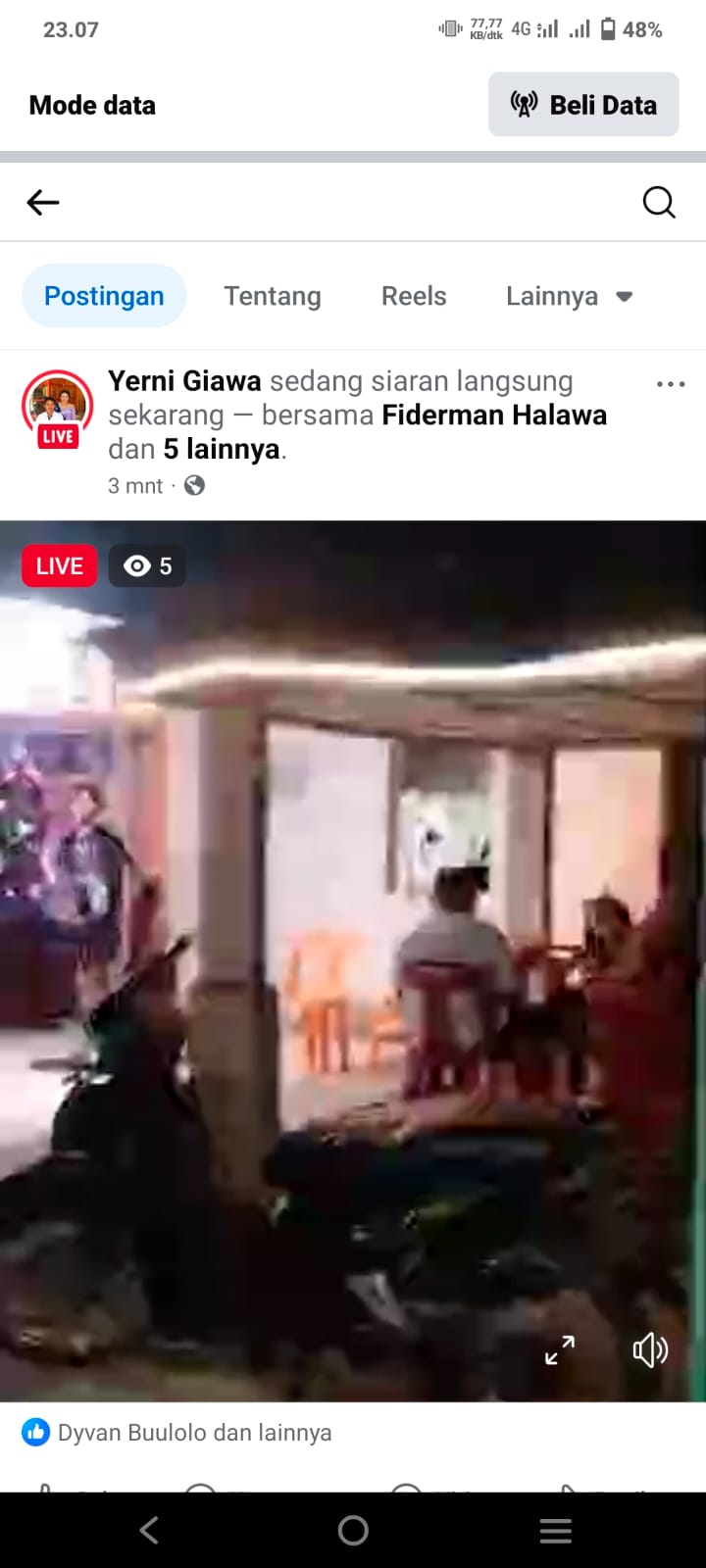
Task: Open the search icon
Action: [x=658, y=203]
